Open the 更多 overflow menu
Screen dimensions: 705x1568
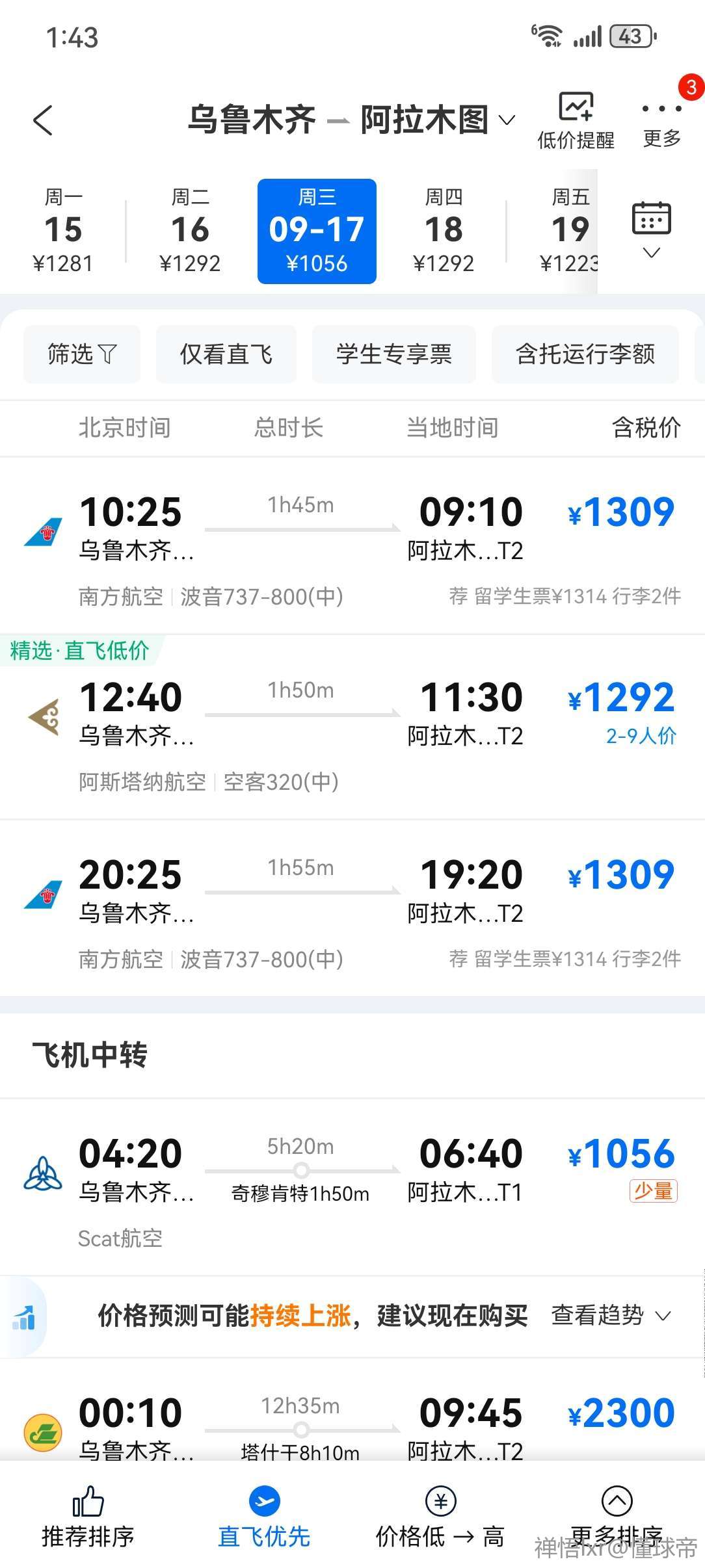(661, 121)
